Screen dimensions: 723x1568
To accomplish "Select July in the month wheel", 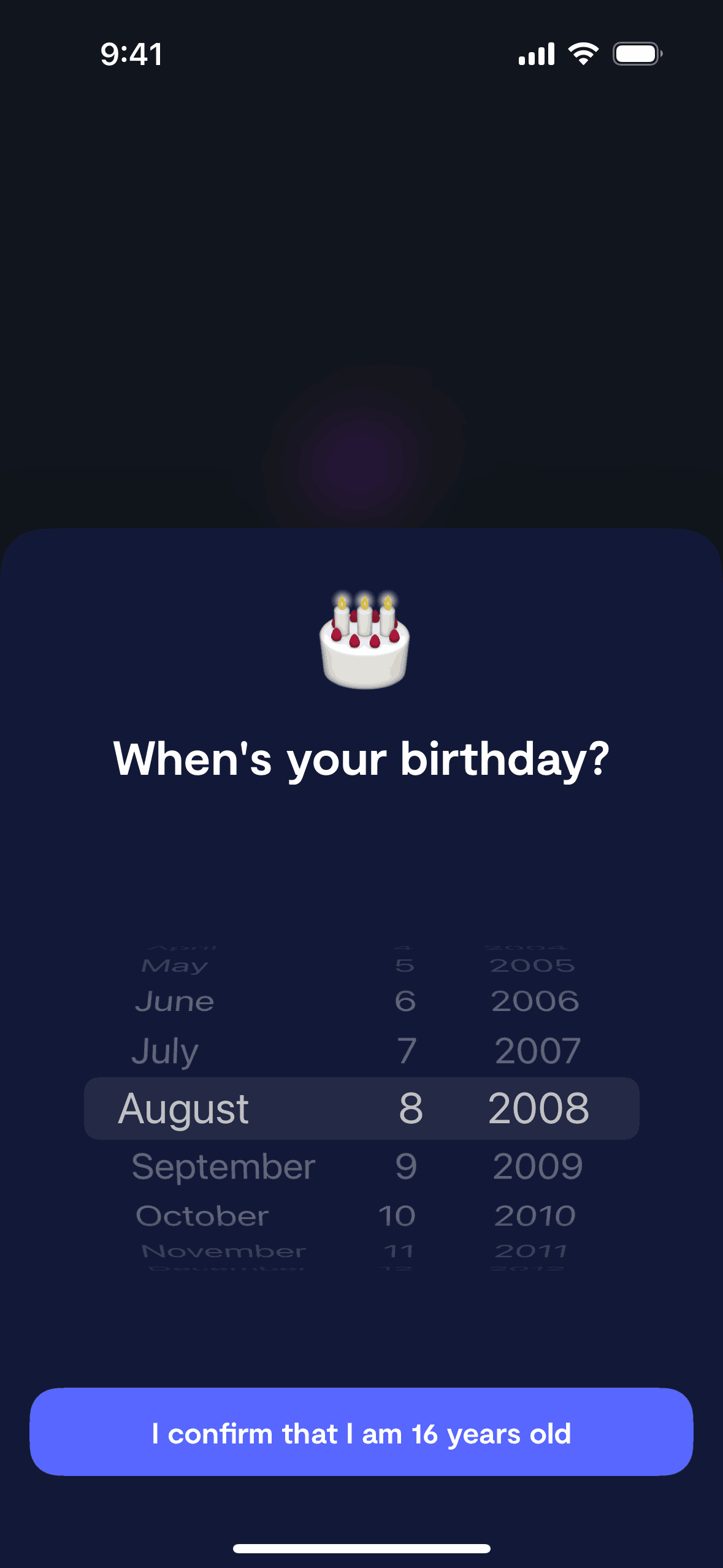I will coord(166,1051).
